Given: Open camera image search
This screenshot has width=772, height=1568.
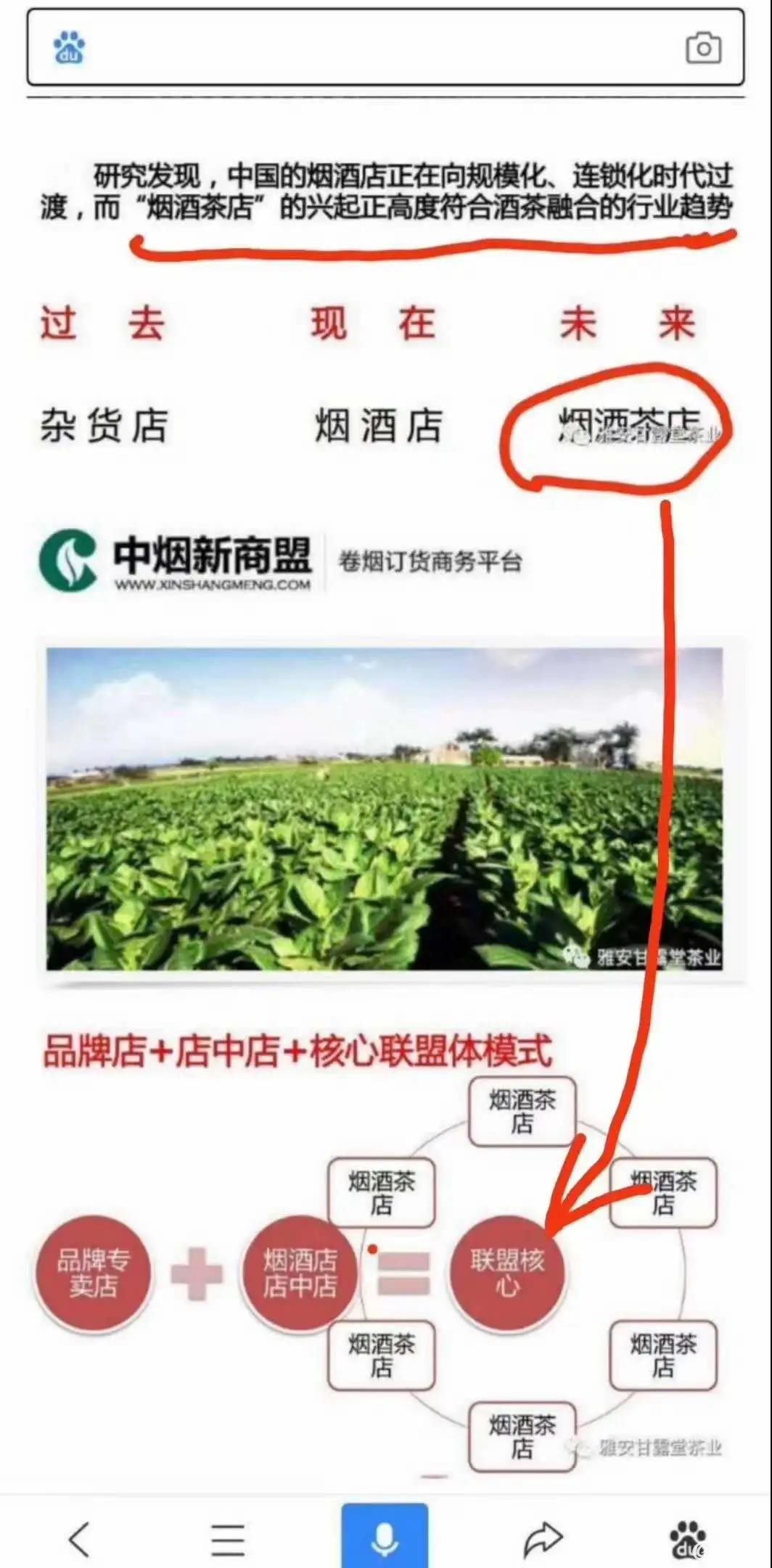Looking at the screenshot, I should coord(702,48).
